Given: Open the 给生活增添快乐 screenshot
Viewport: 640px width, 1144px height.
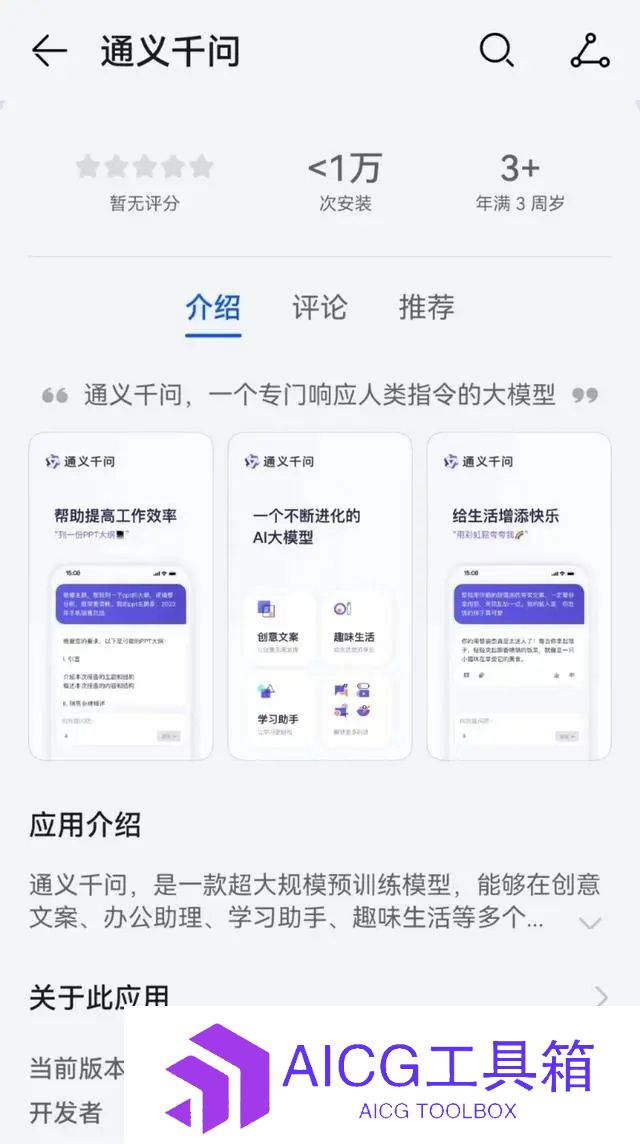Looking at the screenshot, I should [x=518, y=596].
